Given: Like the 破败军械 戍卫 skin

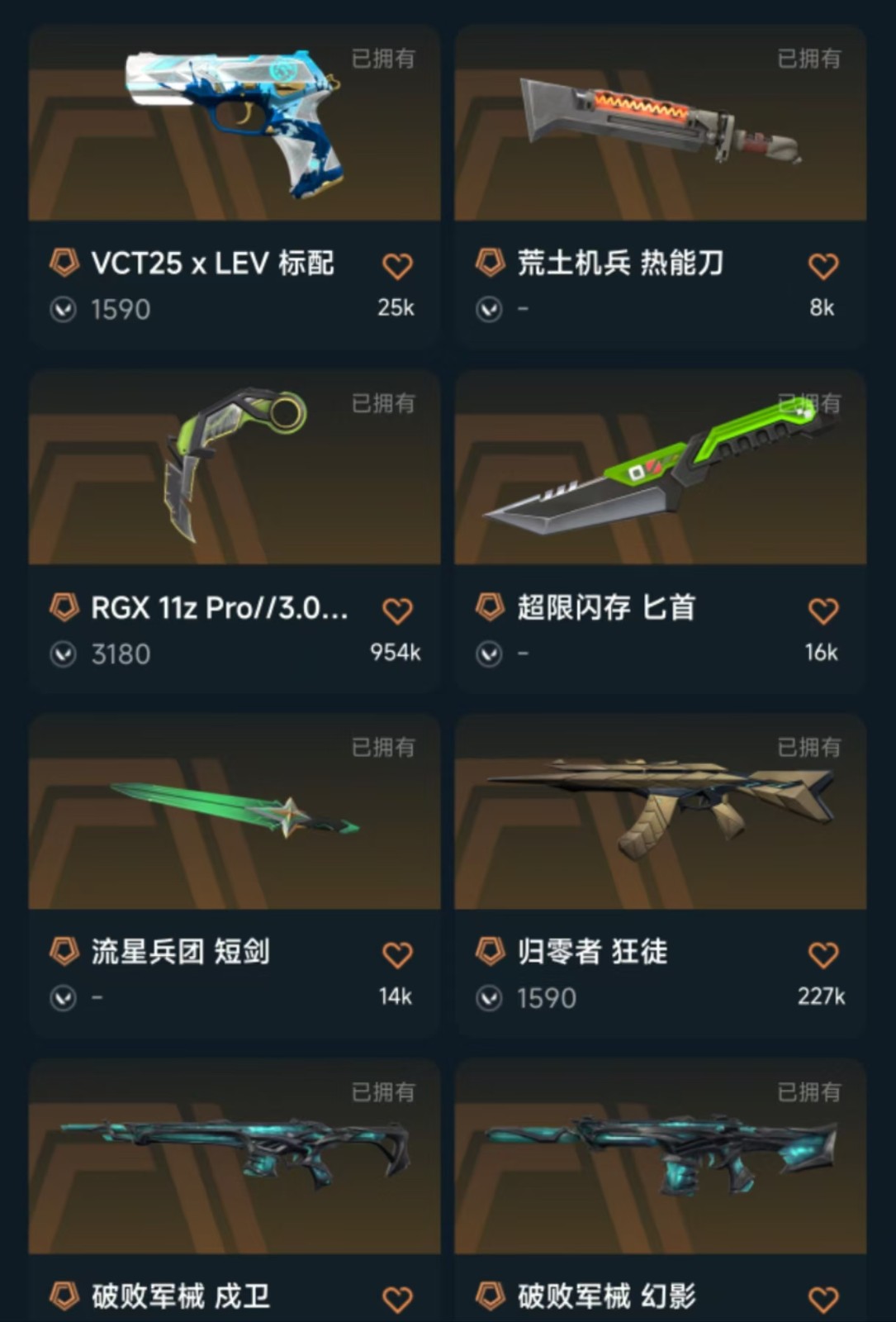Looking at the screenshot, I should tap(397, 1300).
